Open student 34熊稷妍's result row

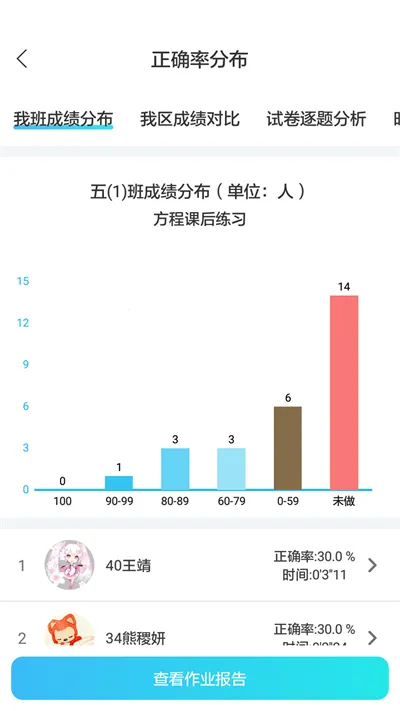[x=200, y=629]
